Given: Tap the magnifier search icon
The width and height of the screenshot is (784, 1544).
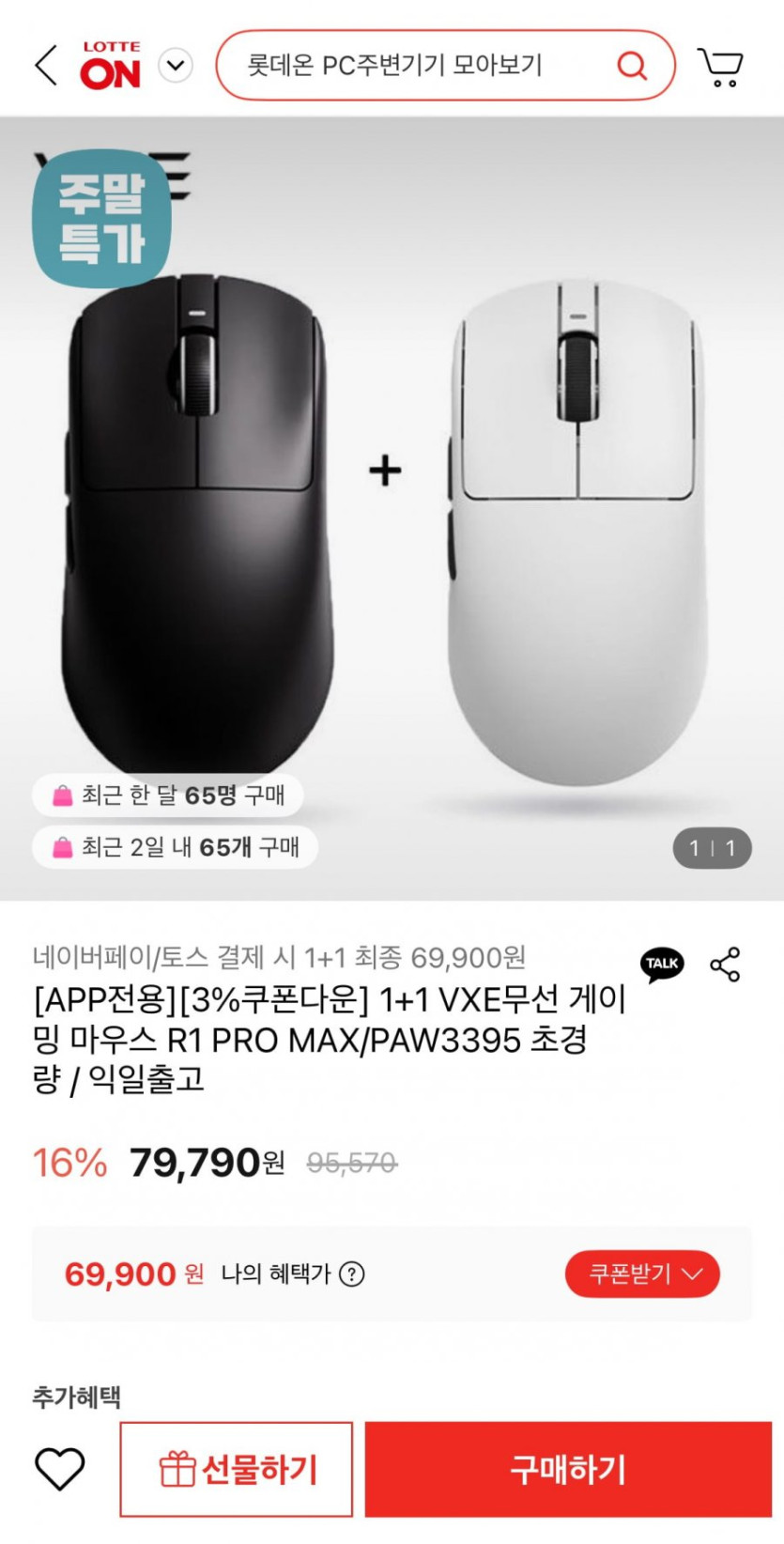Looking at the screenshot, I should click(x=632, y=66).
